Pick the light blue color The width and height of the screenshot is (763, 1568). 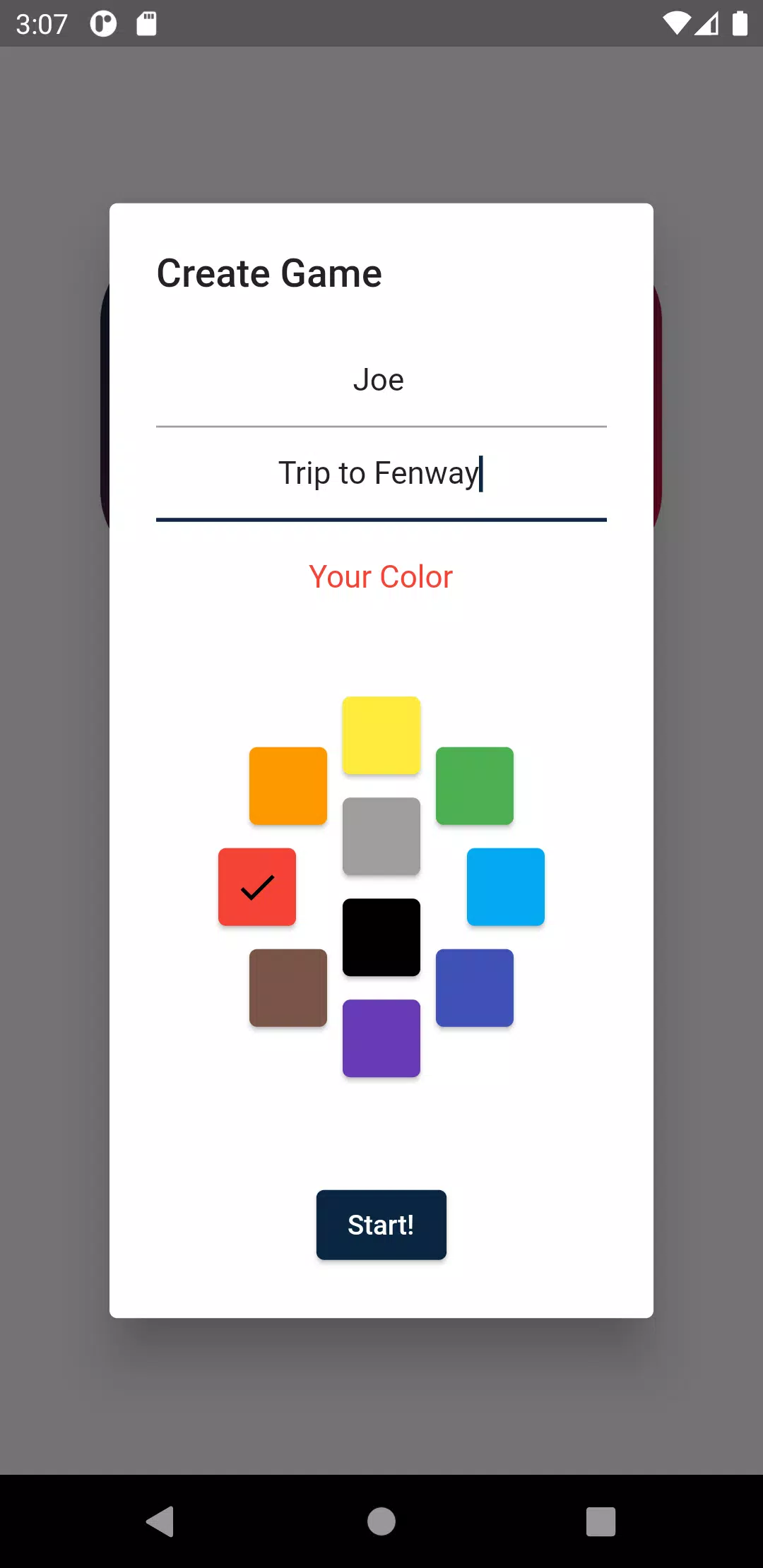[505, 886]
